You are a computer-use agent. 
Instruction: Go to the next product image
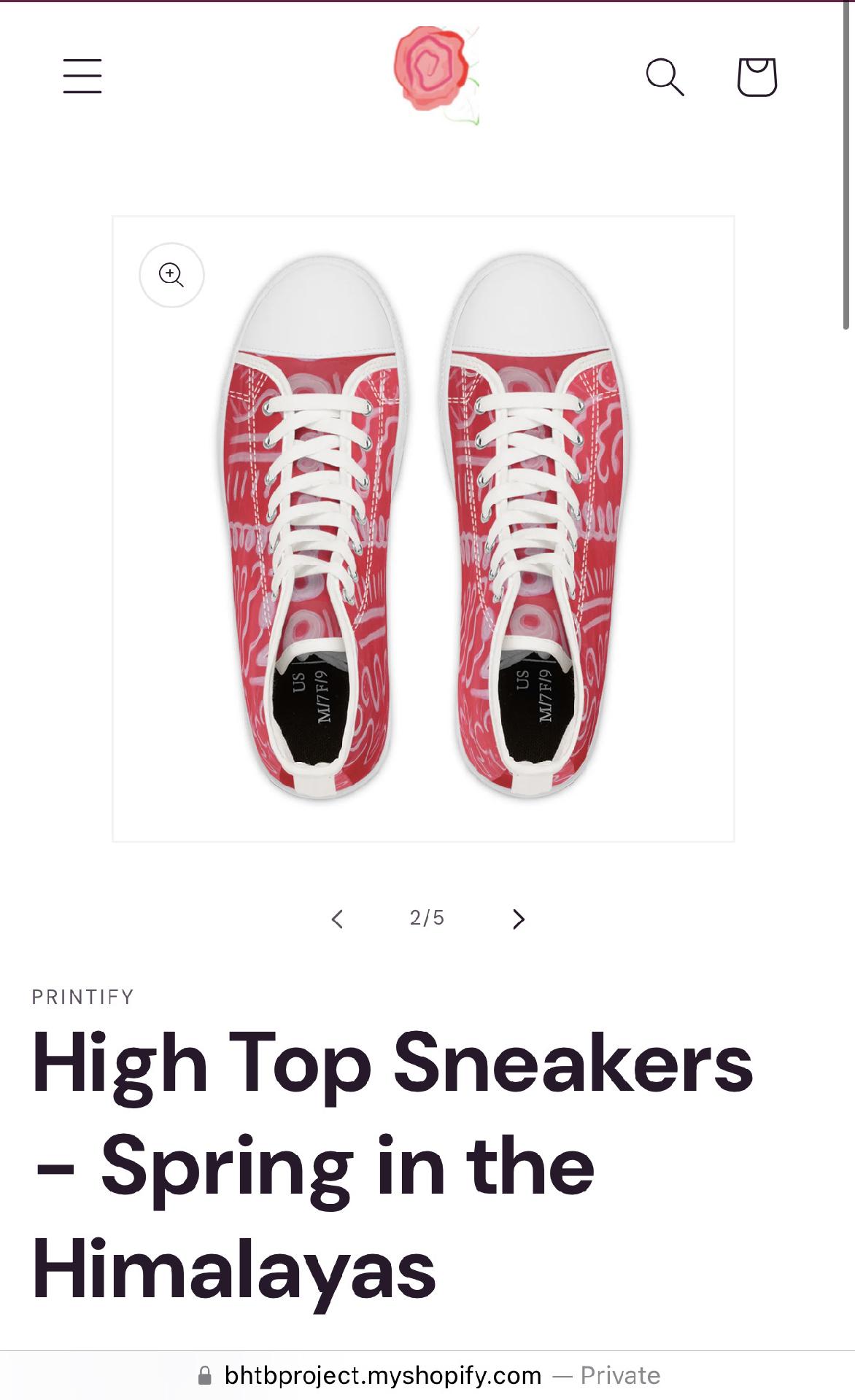pyautogui.click(x=519, y=919)
